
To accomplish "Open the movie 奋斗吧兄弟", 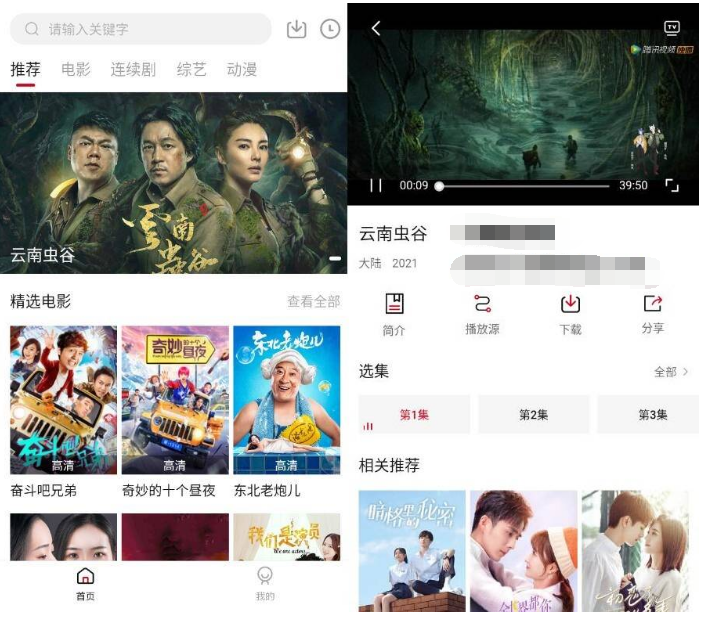I will click(x=63, y=400).
